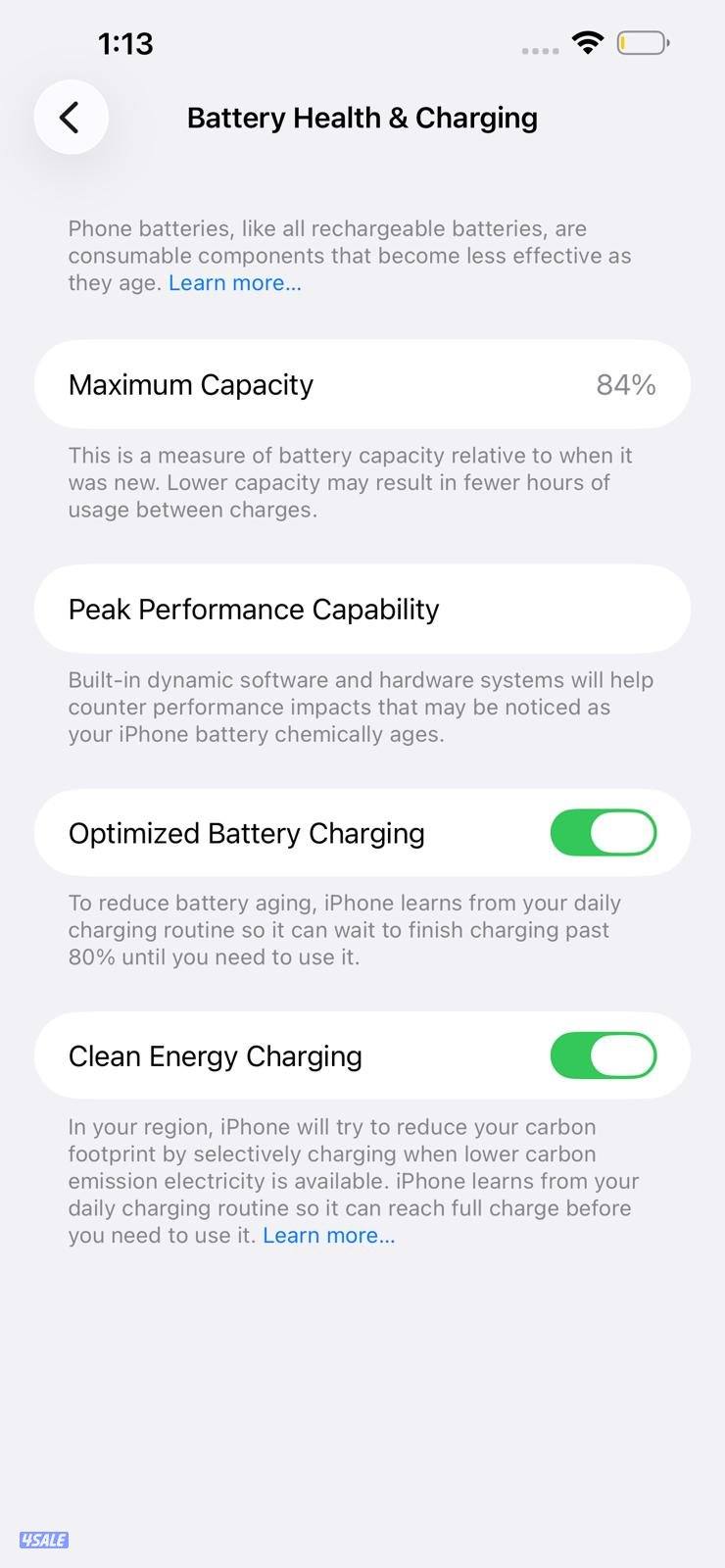Image resolution: width=725 pixels, height=1568 pixels.
Task: Expand the Maximum Capacity row
Action: click(x=362, y=384)
